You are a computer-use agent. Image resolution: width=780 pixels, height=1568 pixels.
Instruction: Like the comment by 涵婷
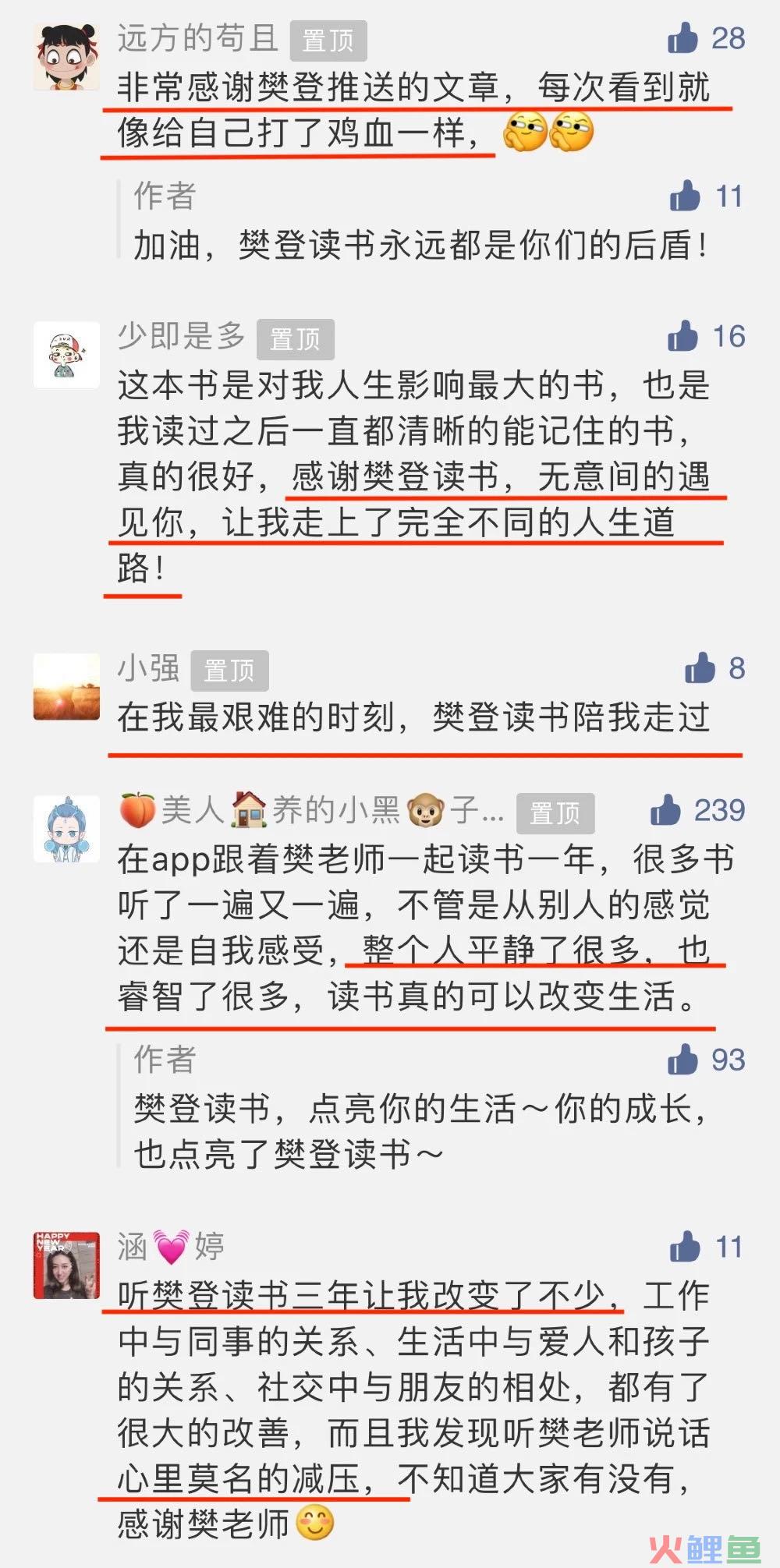(685, 1247)
